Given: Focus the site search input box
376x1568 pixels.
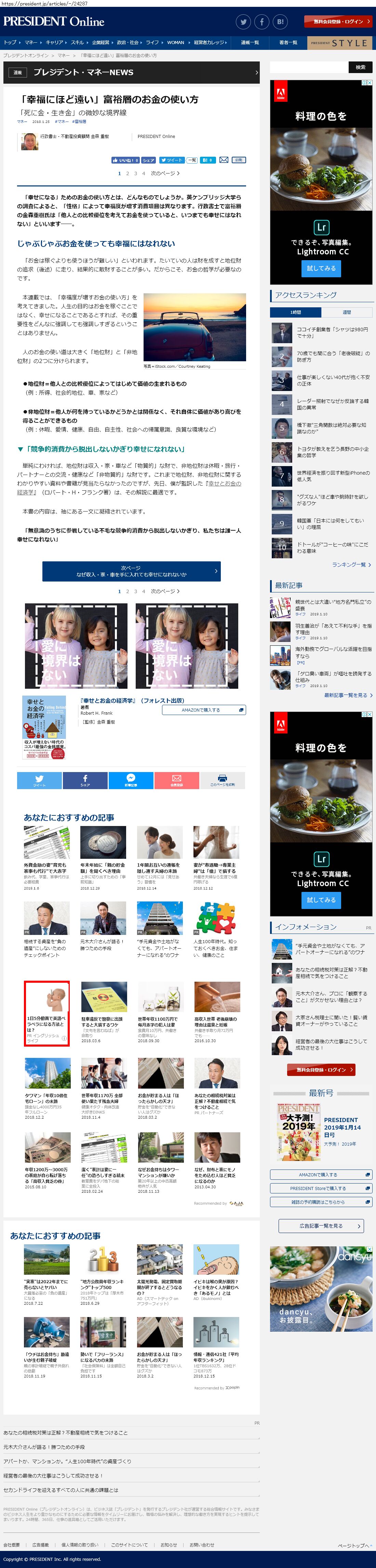Looking at the screenshot, I should pos(308,67).
